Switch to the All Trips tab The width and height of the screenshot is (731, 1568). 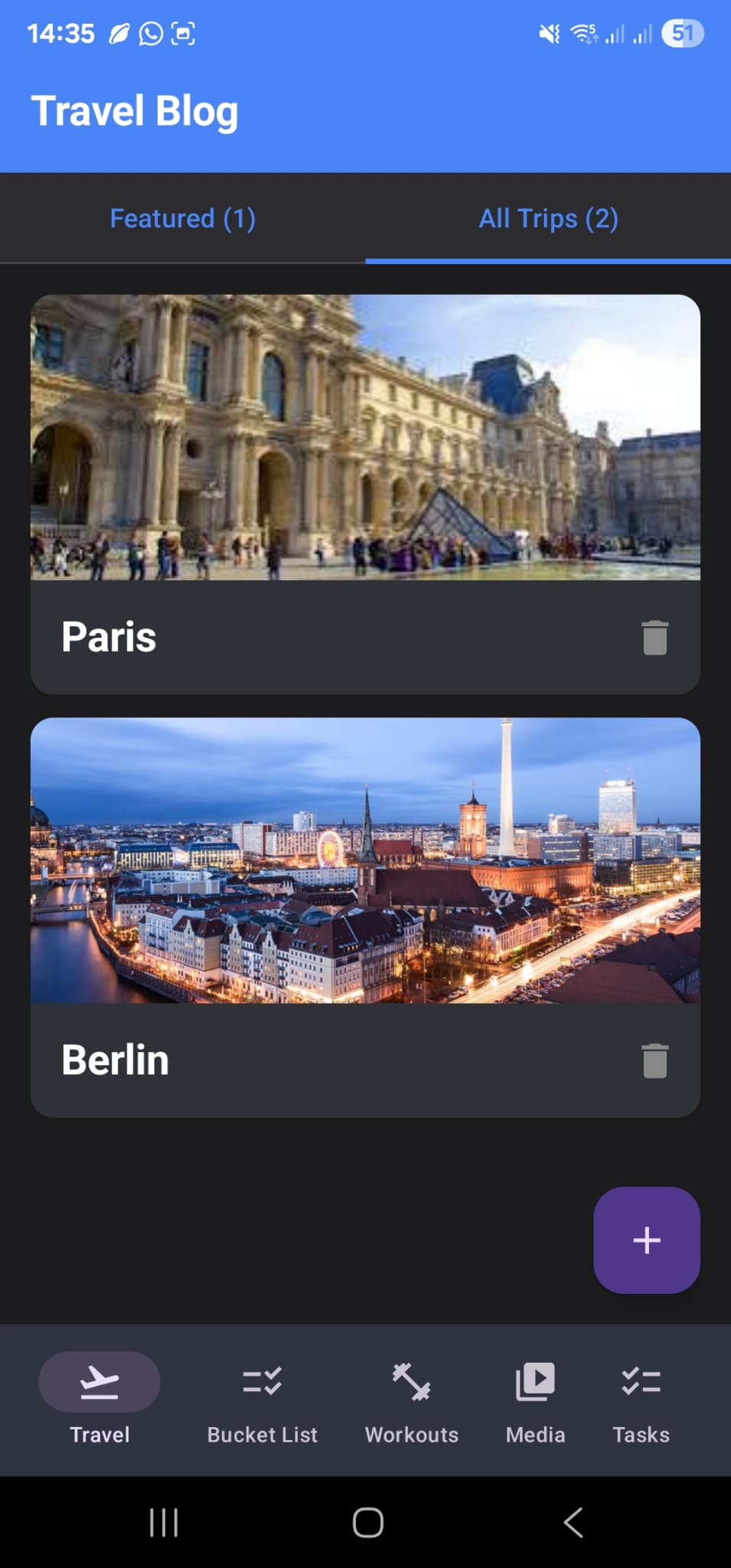click(x=548, y=218)
